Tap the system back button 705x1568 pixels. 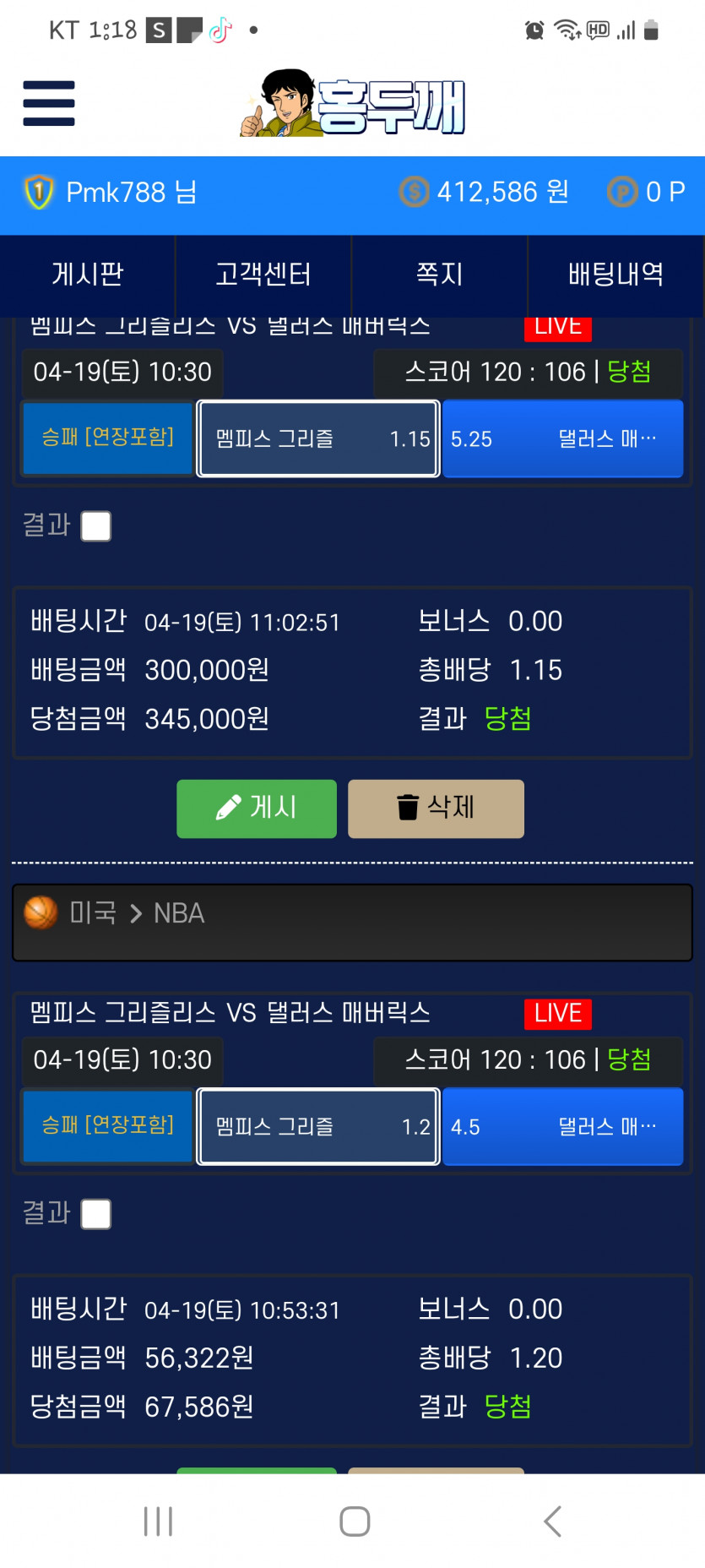[552, 1522]
